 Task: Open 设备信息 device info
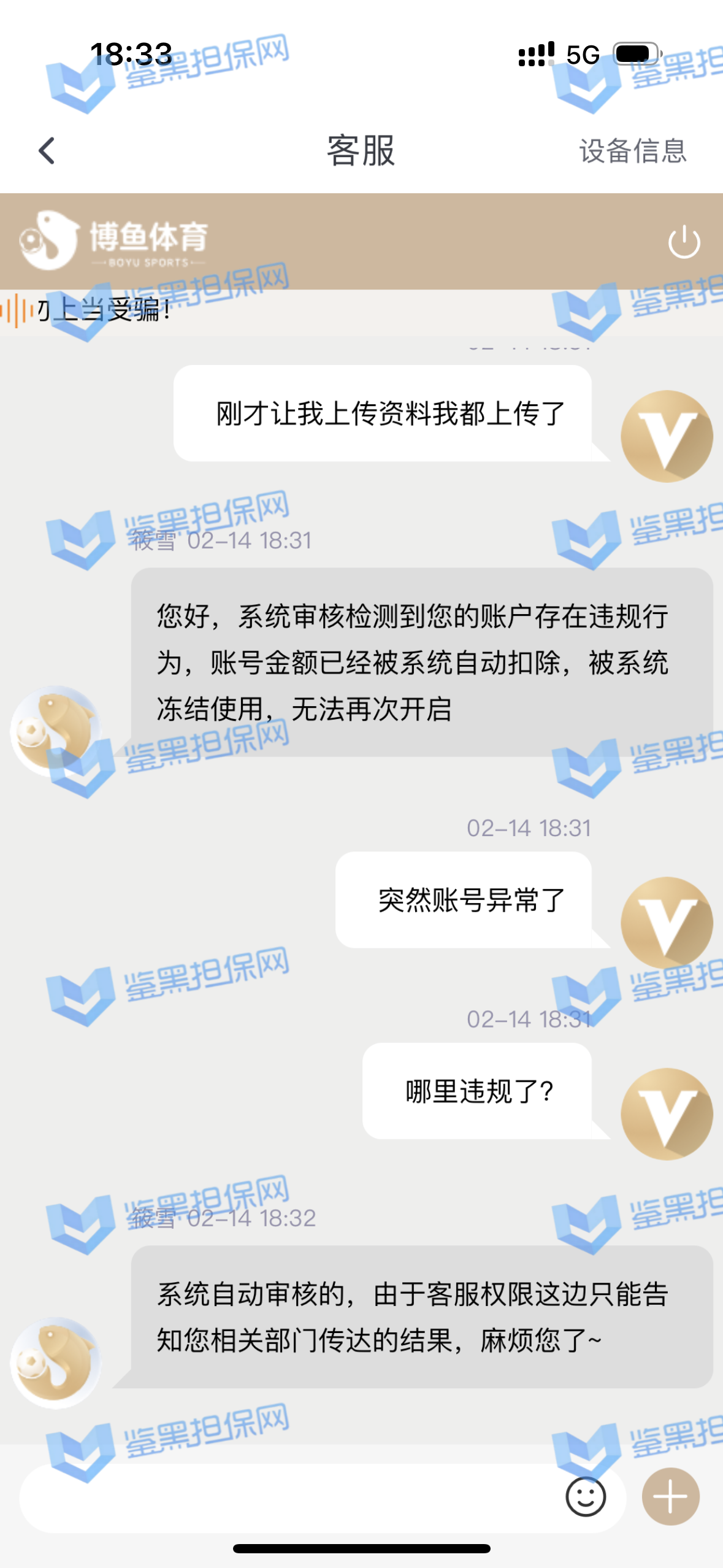[632, 151]
